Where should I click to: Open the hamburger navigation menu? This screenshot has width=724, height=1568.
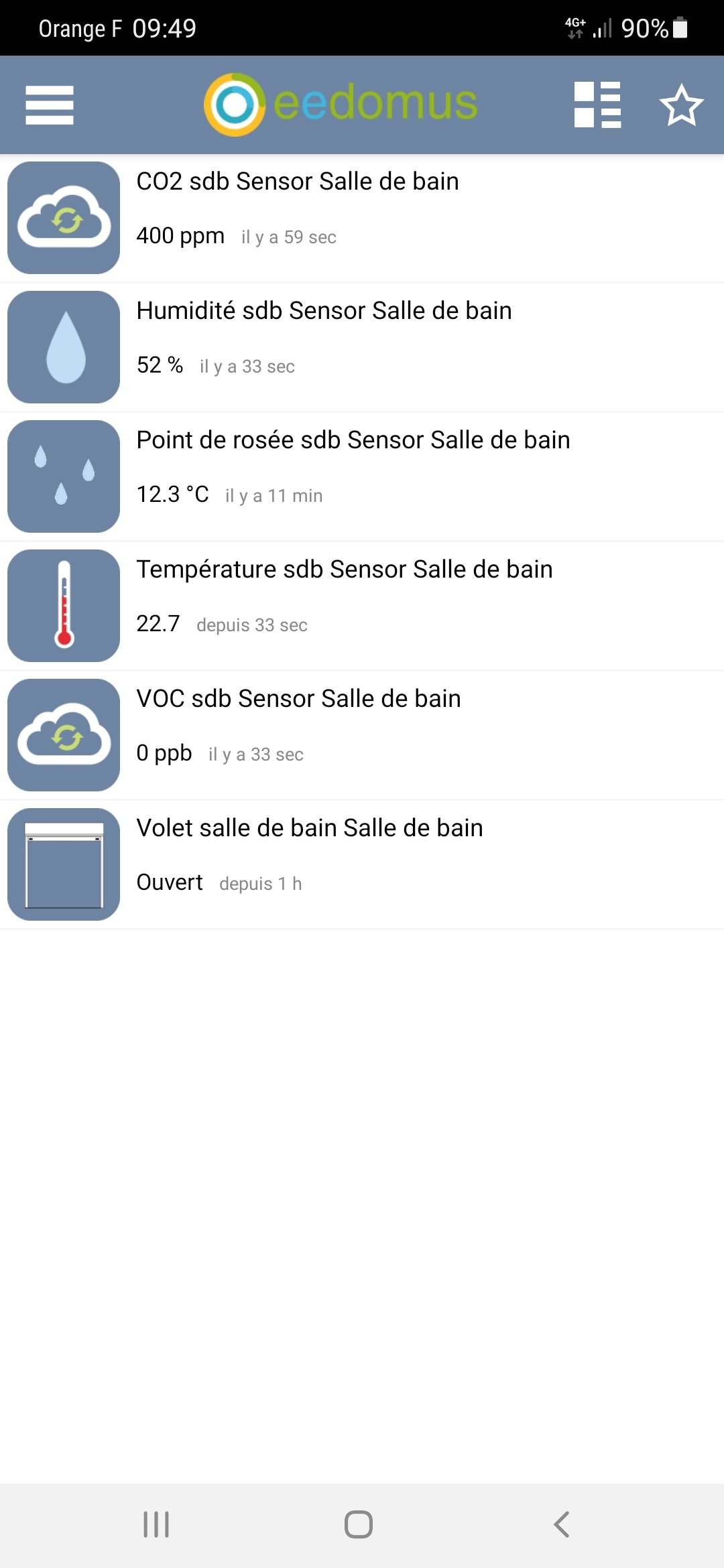click(x=50, y=105)
